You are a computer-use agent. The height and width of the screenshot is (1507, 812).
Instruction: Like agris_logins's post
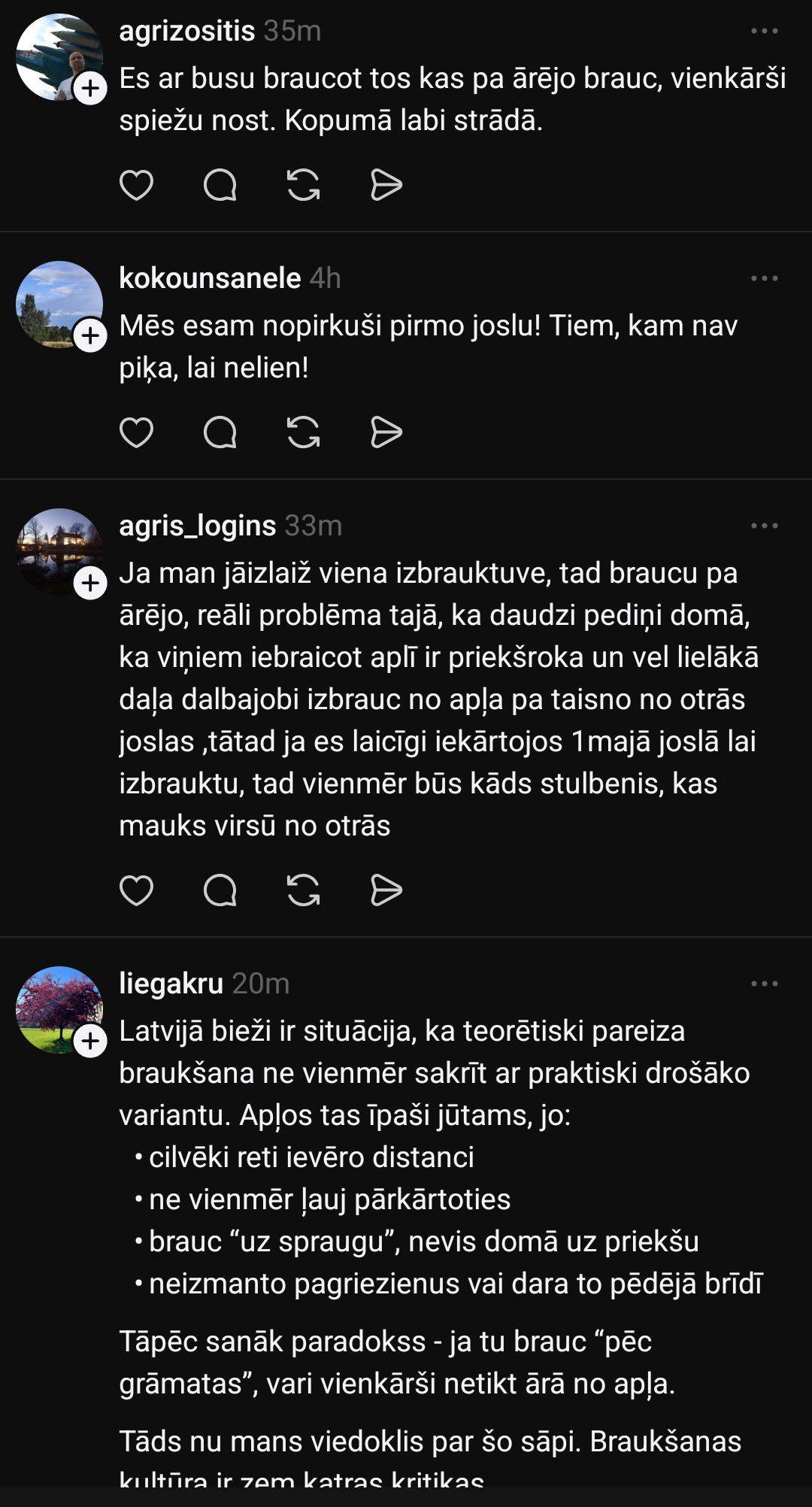coord(136,890)
